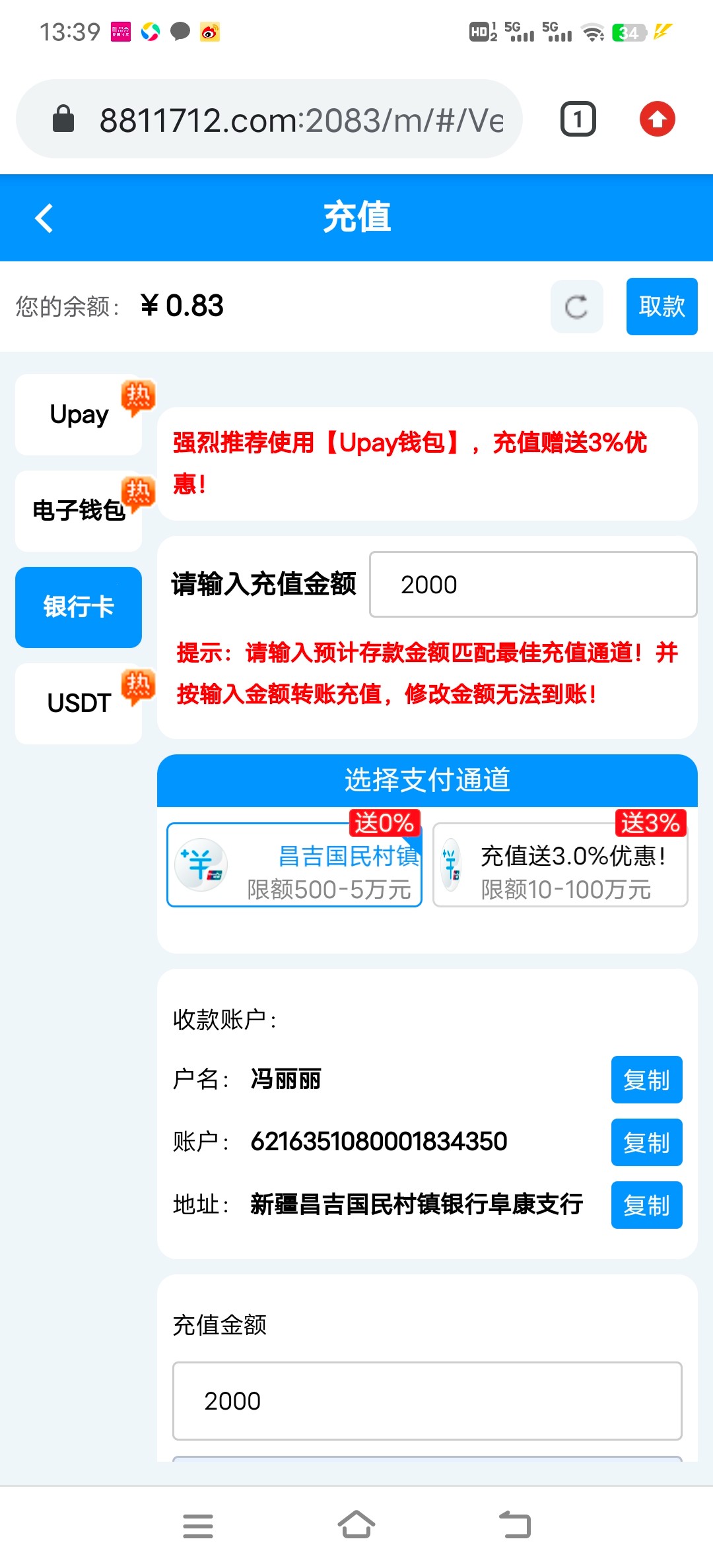Switch to the Upay payment method
Viewport: 713px width, 1568px height.
[x=79, y=415]
